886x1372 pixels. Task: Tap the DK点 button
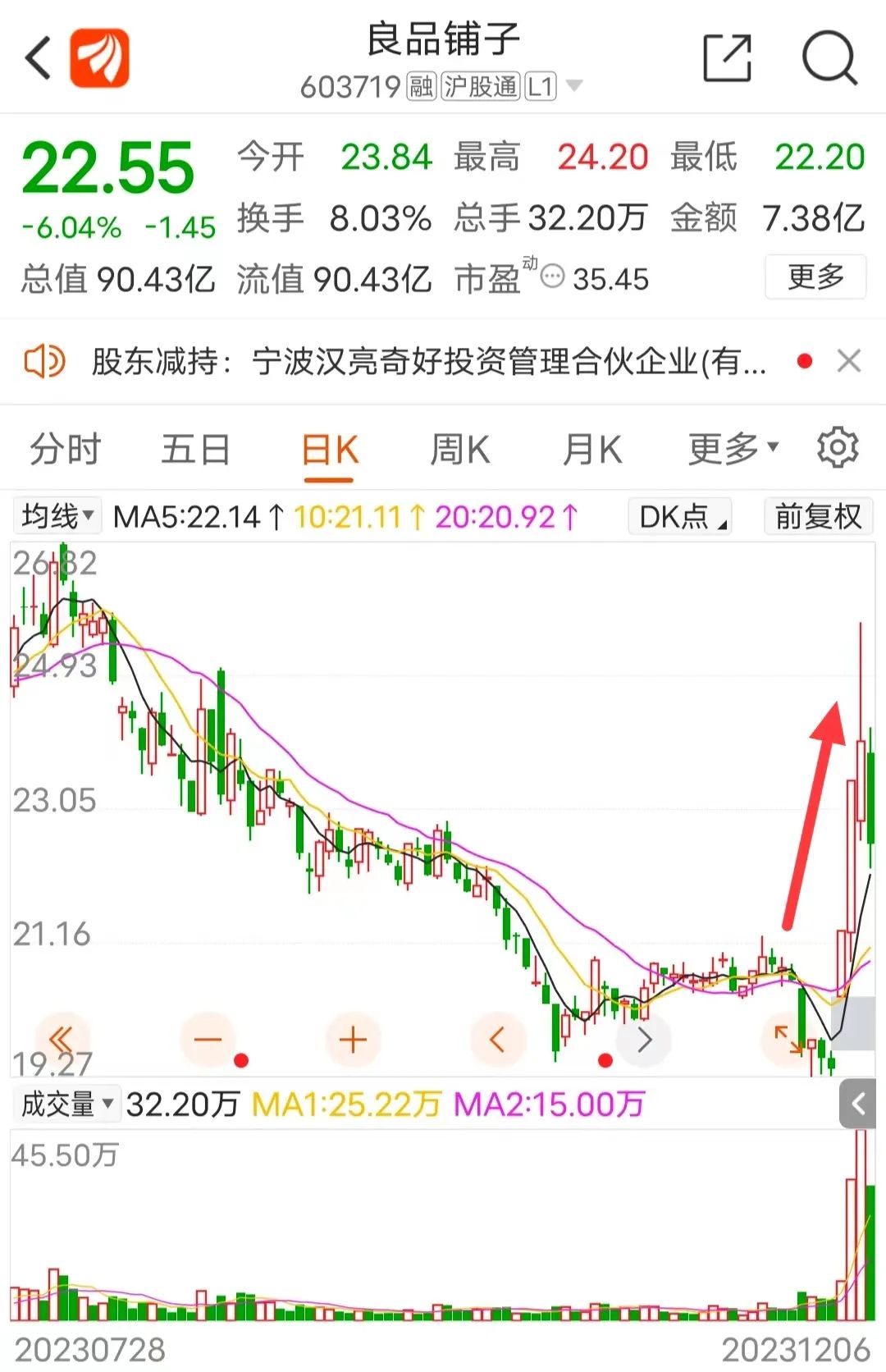click(680, 517)
